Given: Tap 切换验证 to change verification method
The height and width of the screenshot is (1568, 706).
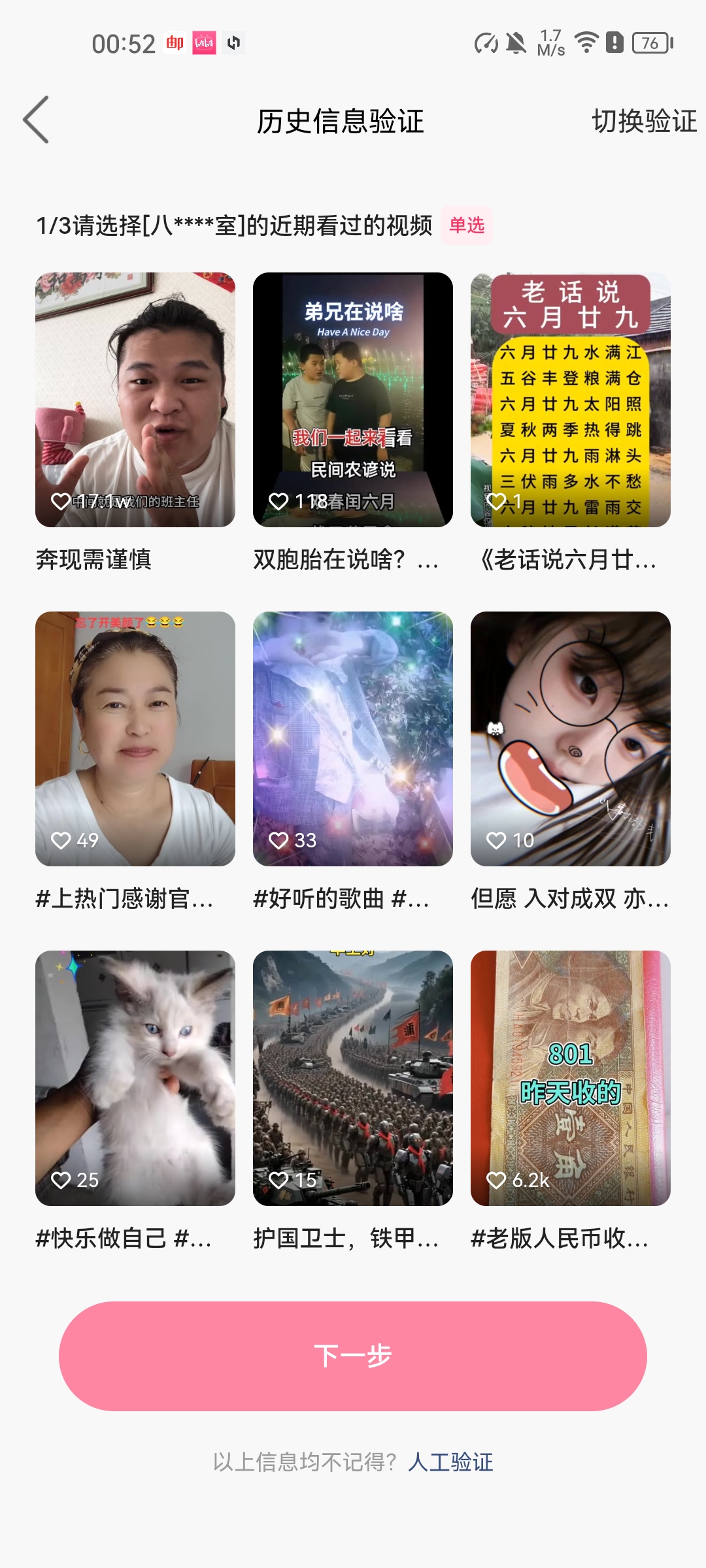Looking at the screenshot, I should pyautogui.click(x=643, y=122).
